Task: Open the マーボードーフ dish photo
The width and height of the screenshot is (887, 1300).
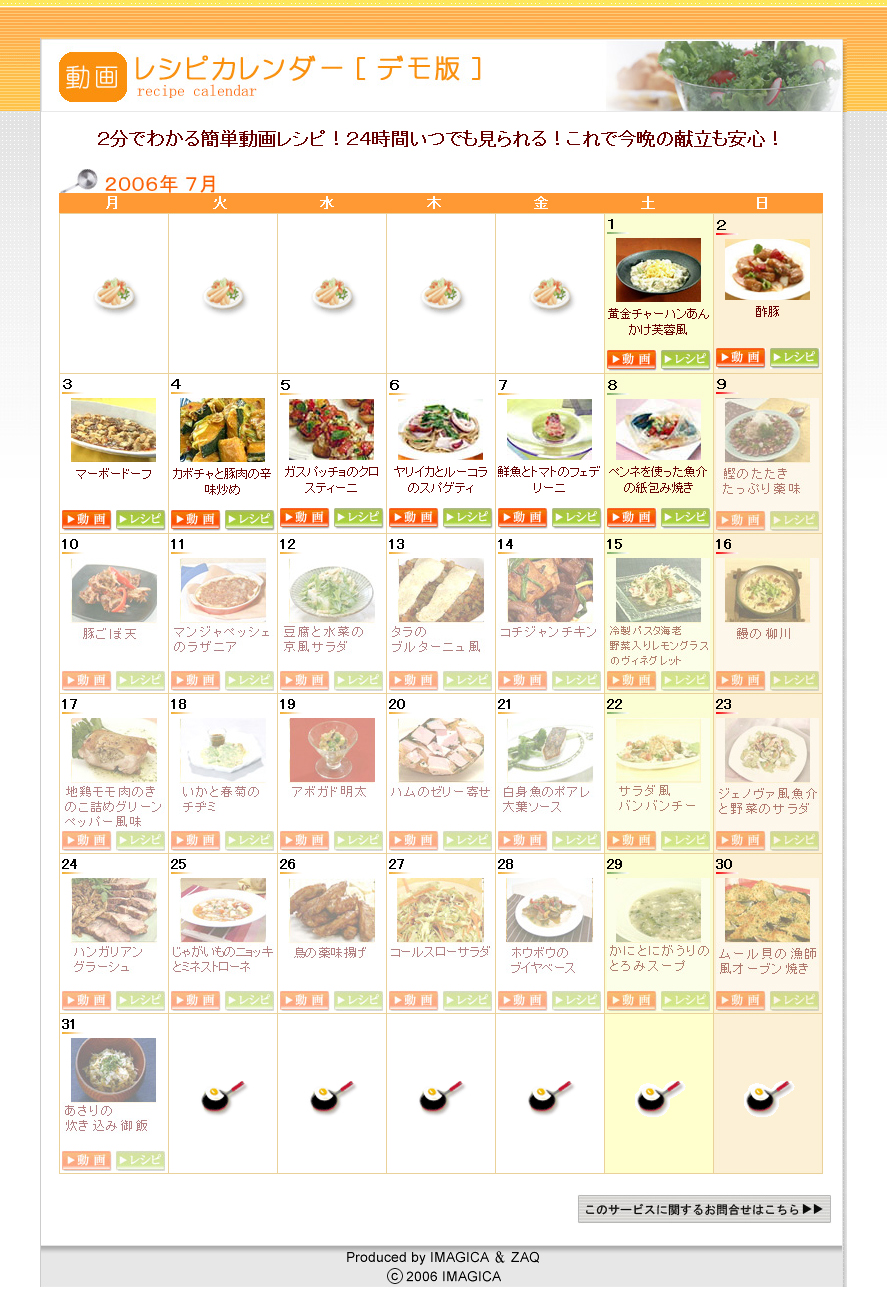Action: [x=113, y=430]
